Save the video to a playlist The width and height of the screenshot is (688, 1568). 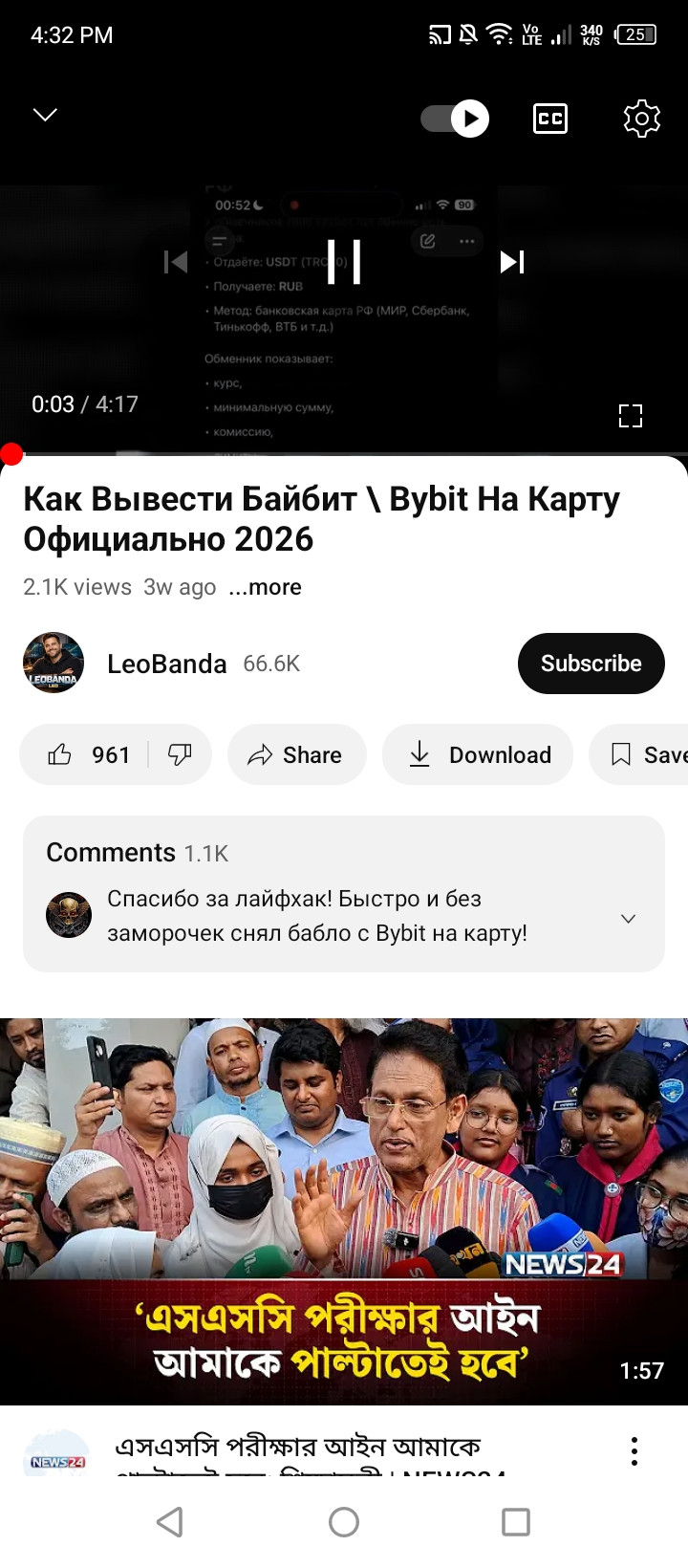coord(639,755)
